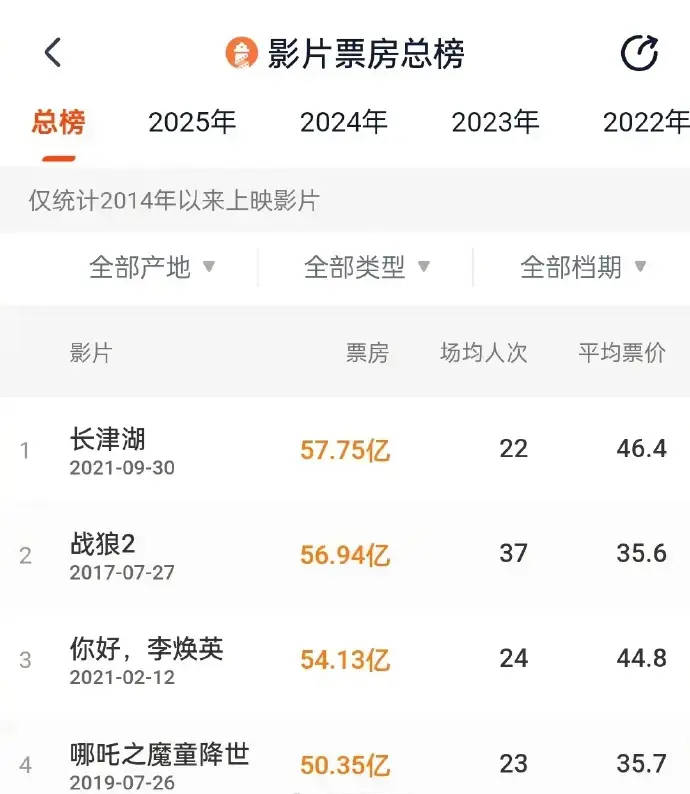Open the 全部类型 genre filter
Image resolution: width=690 pixels, height=794 pixels.
tap(367, 267)
